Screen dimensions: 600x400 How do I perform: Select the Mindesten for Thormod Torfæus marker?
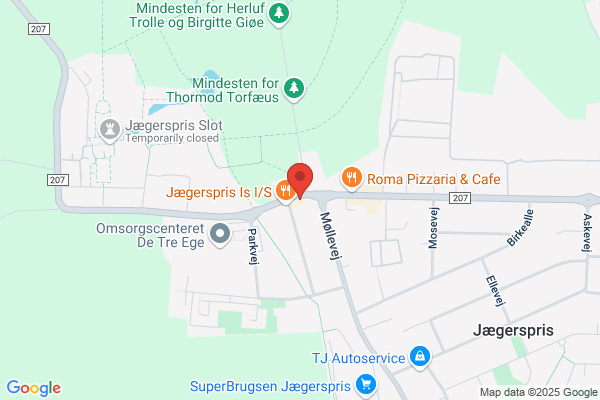tap(294, 90)
